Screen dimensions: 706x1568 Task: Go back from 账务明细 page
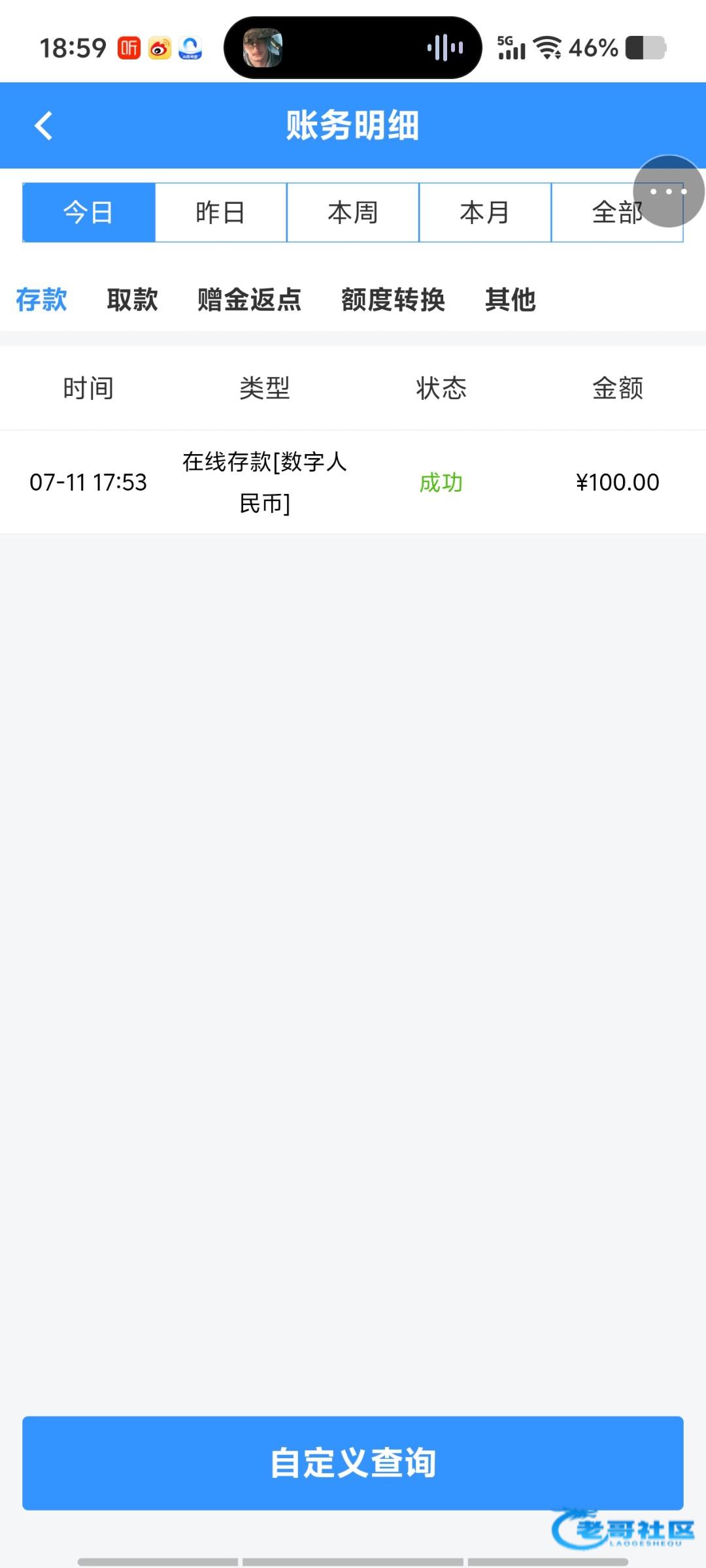(44, 125)
